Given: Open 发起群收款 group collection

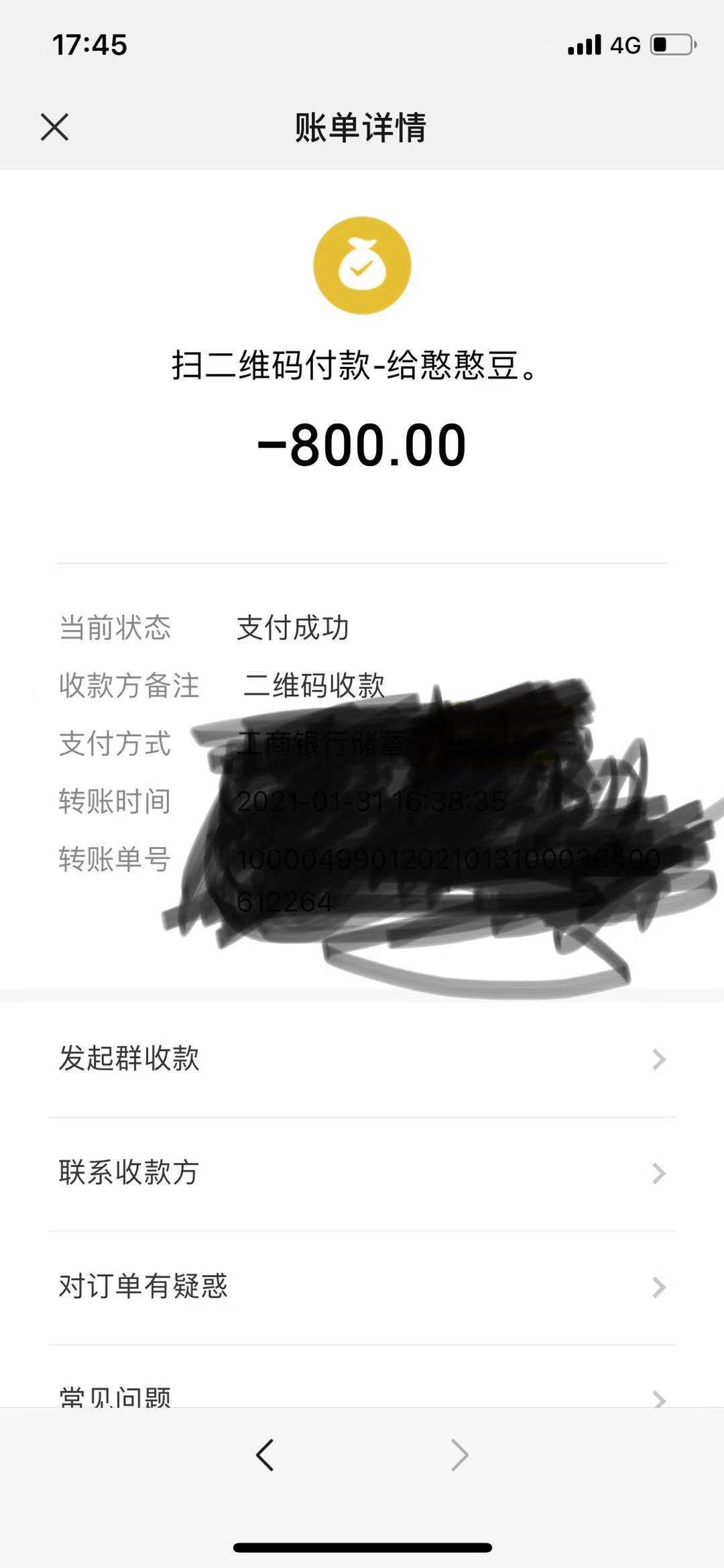Looking at the screenshot, I should tap(362, 1059).
